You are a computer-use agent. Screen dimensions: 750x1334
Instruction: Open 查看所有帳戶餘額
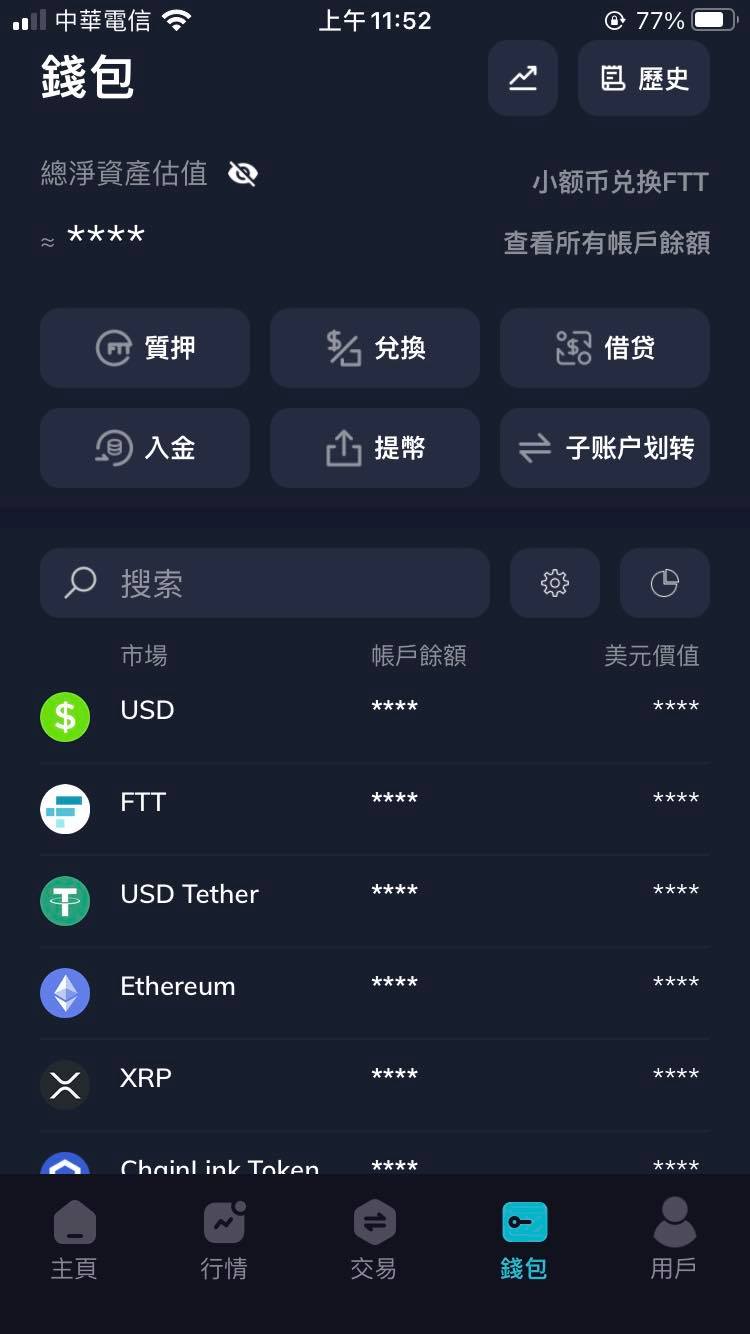[x=607, y=242]
